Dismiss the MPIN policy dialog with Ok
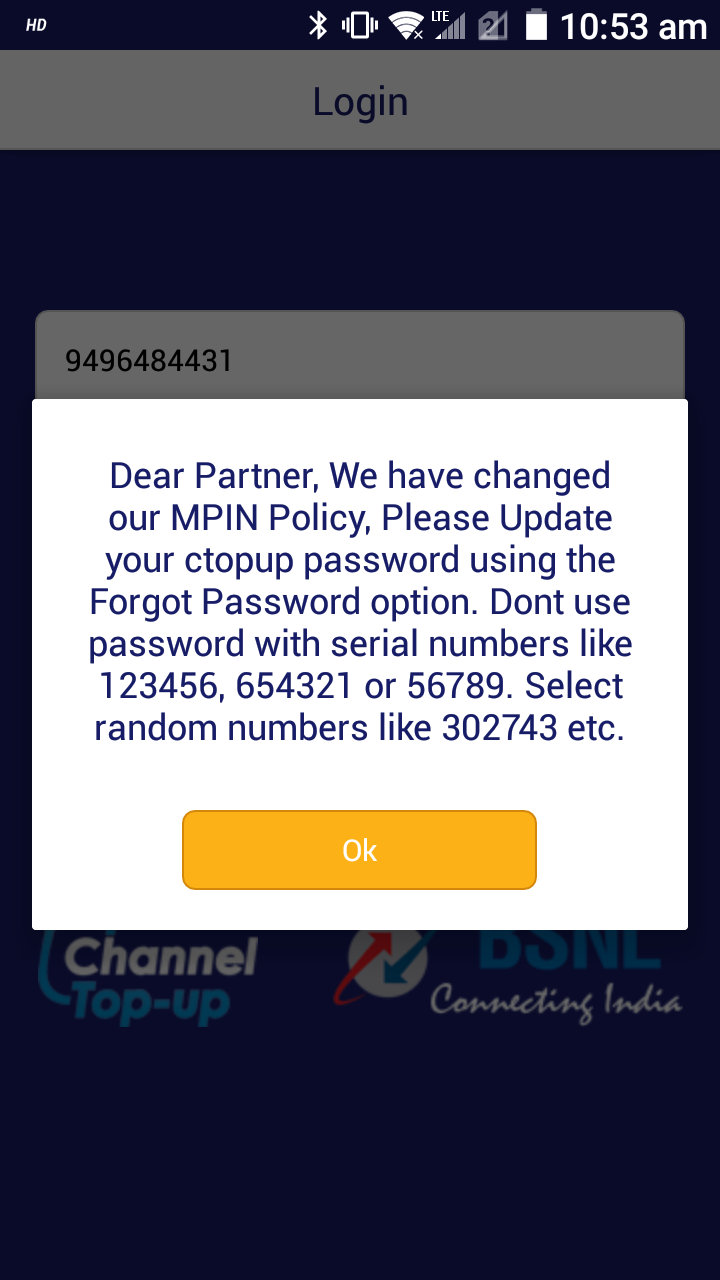720x1280 pixels. point(359,850)
